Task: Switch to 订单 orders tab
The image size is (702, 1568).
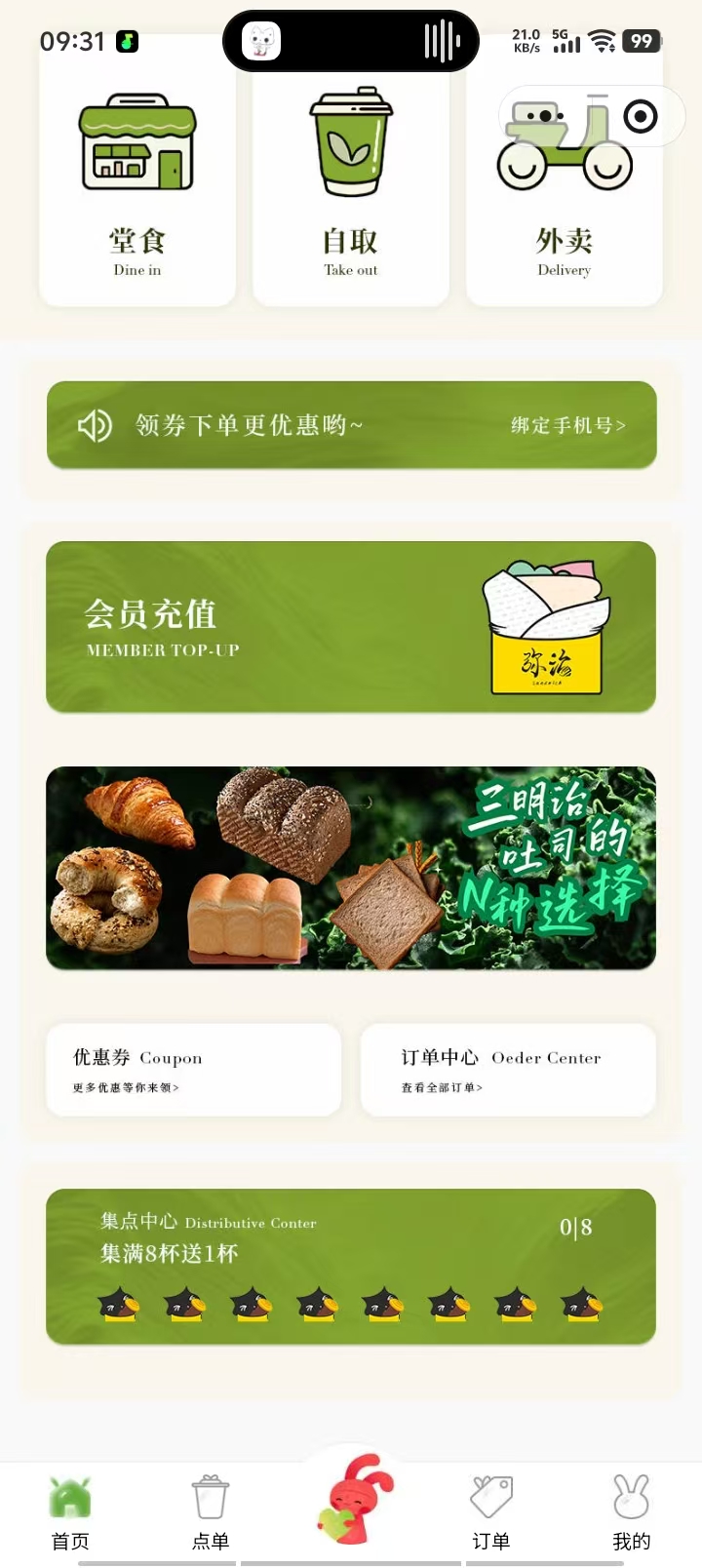Action: 491,1513
